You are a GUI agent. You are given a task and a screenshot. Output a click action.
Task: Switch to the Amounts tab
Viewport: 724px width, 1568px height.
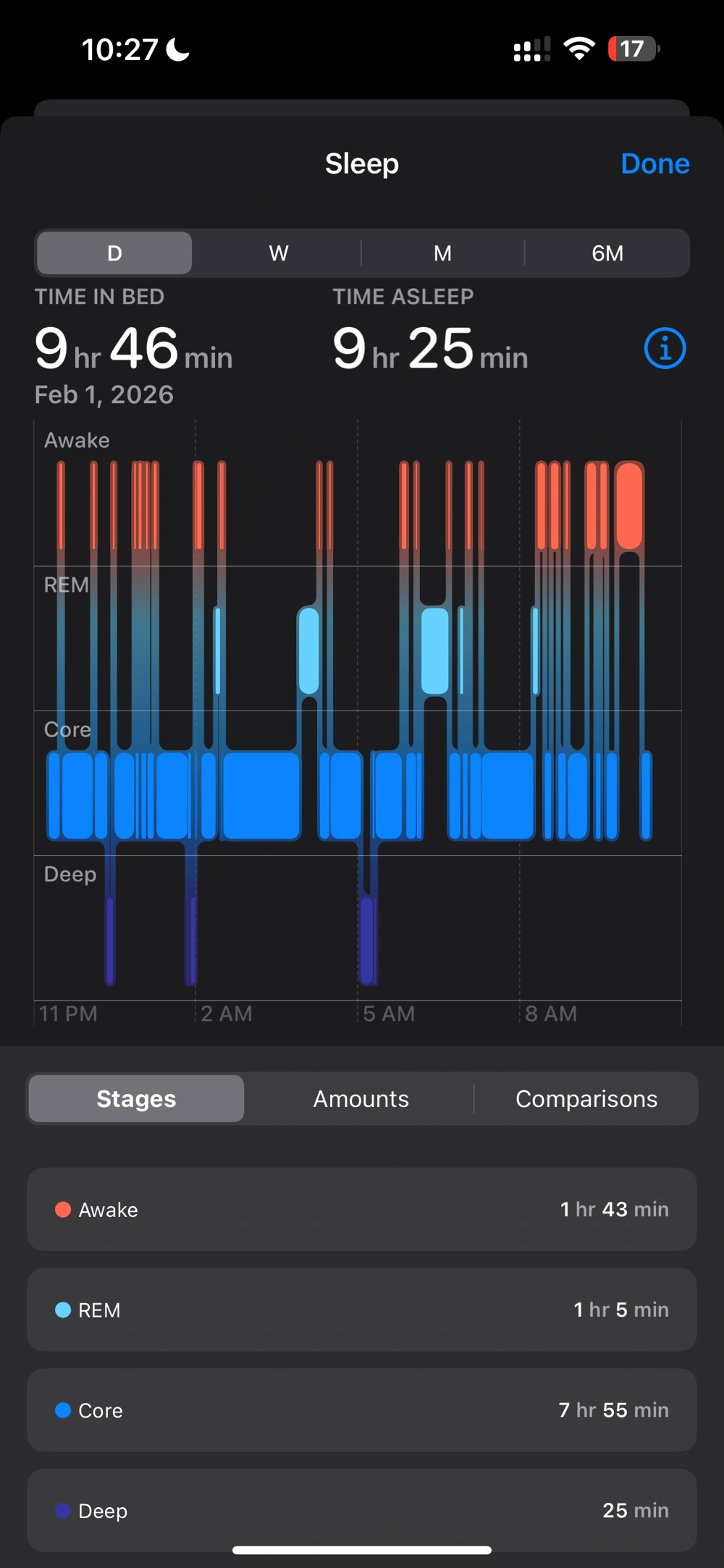click(x=361, y=1098)
